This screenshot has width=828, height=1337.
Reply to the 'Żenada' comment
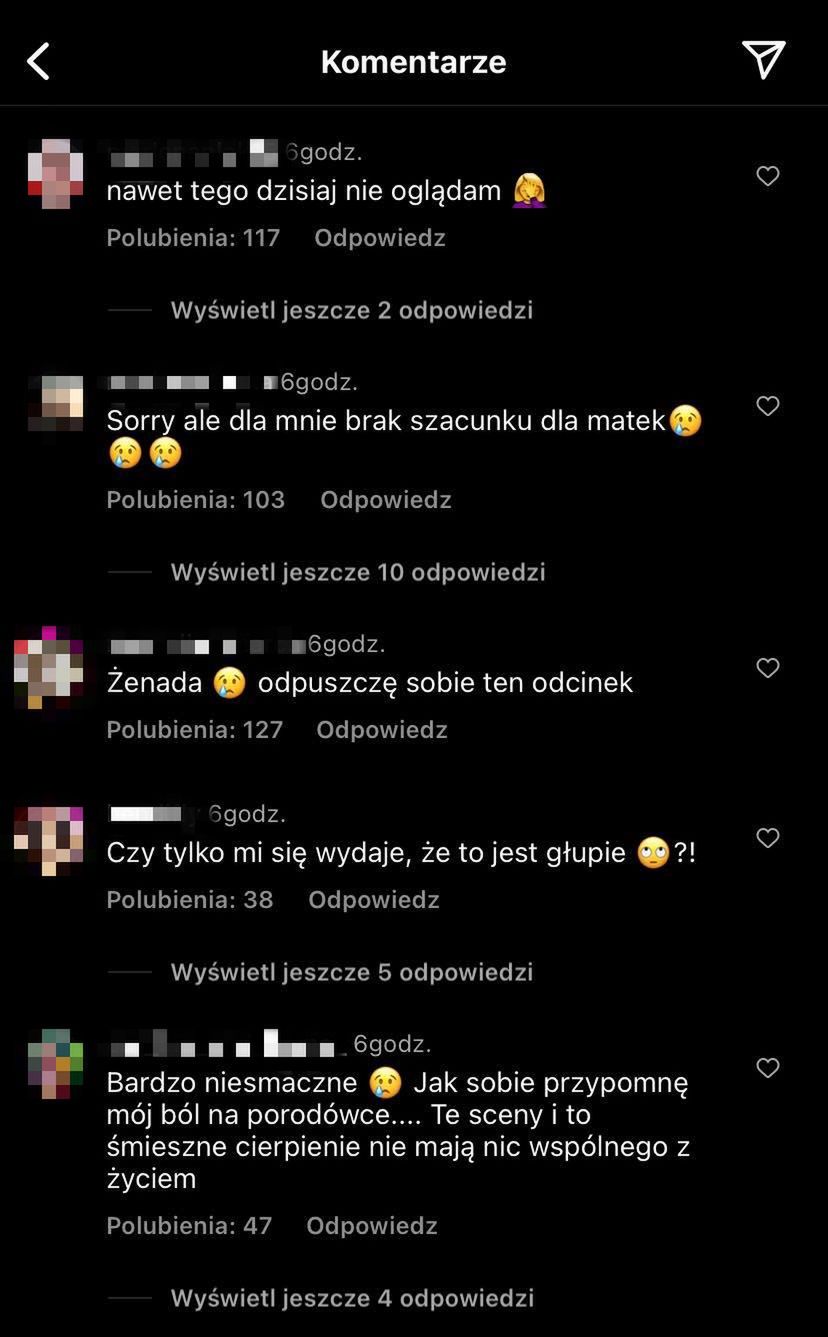point(381,729)
